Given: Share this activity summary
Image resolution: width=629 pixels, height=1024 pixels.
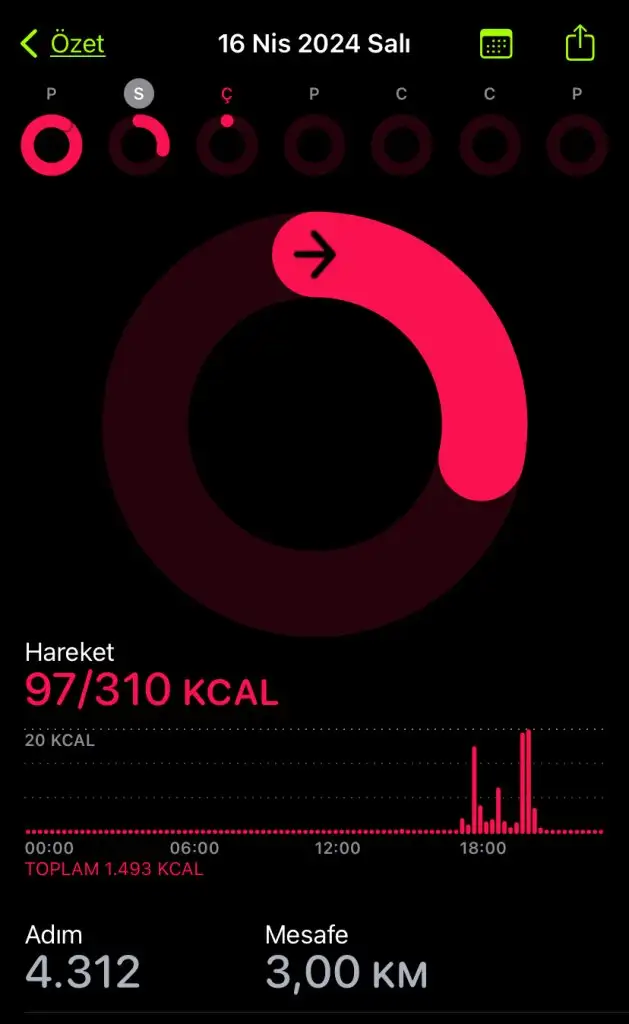Looking at the screenshot, I should [579, 43].
